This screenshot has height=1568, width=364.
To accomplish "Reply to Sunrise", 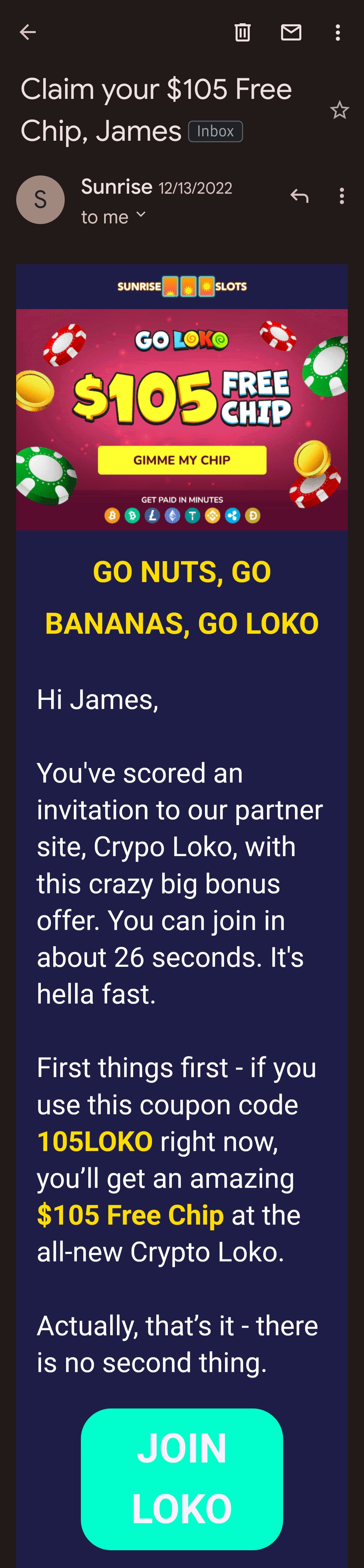I will (299, 196).
